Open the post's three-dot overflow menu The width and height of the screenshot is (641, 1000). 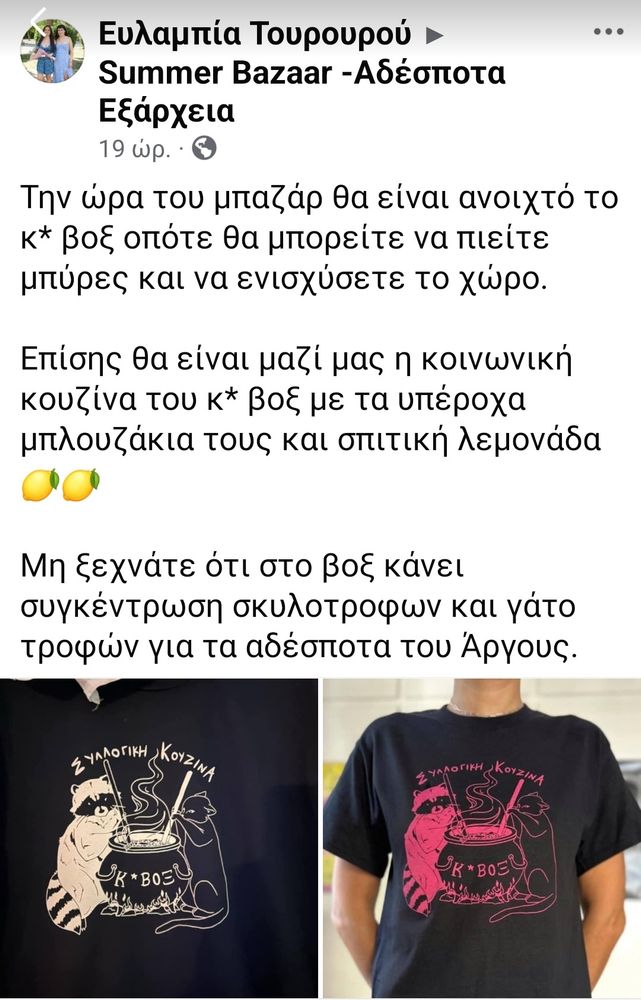pos(608,32)
